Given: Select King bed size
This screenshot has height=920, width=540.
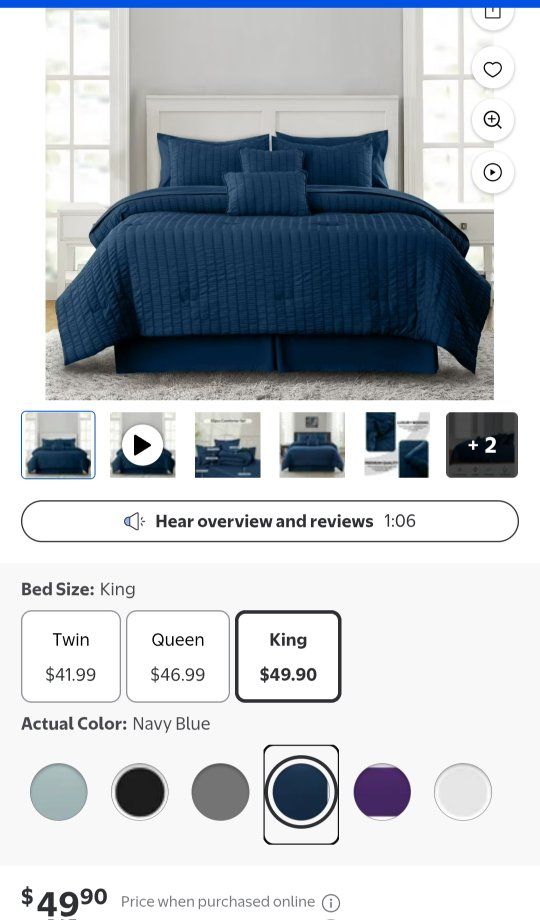Looking at the screenshot, I should (x=288, y=656).
